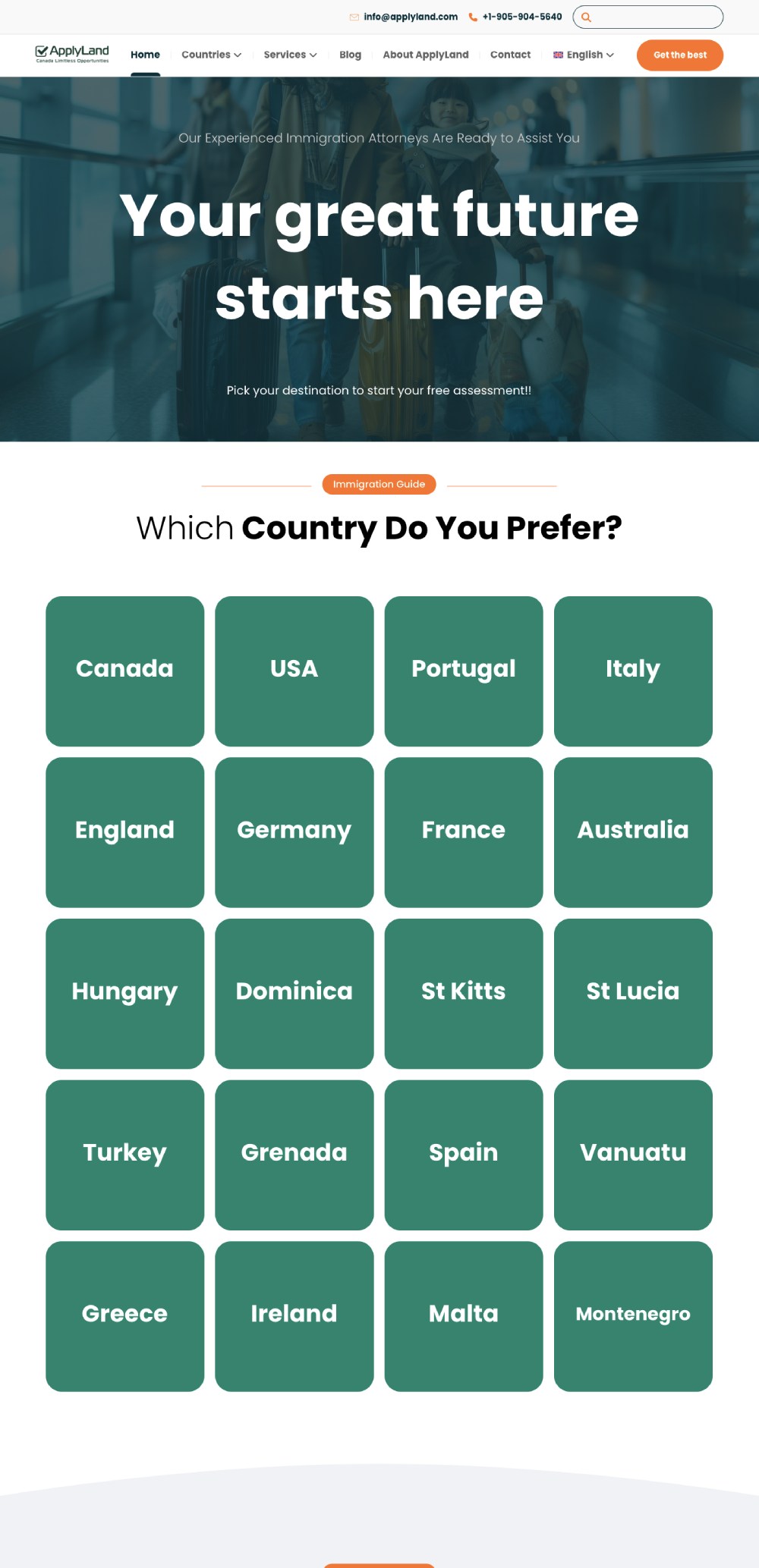The height and width of the screenshot is (1568, 759).
Task: Tap the Get the best button
Action: [679, 55]
